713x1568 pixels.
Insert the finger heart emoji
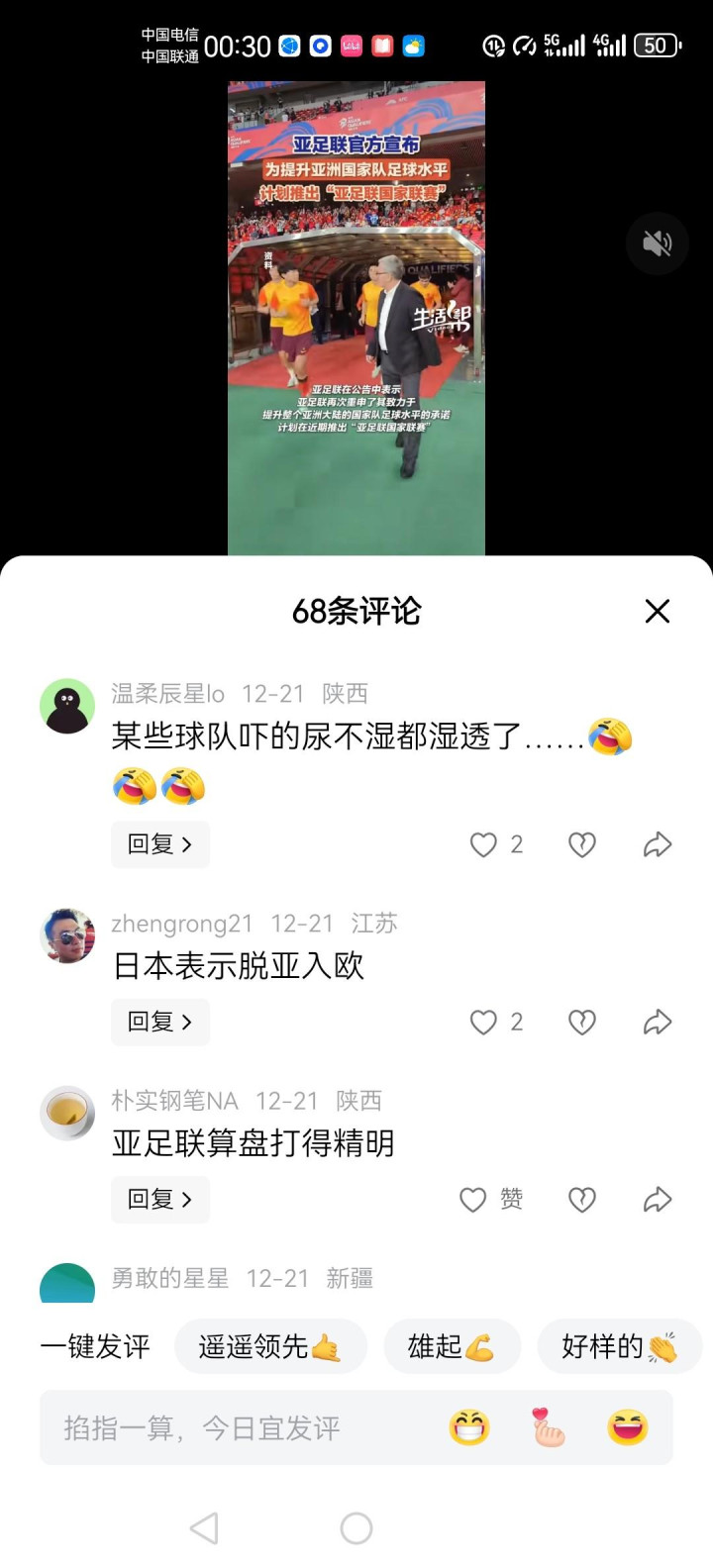click(x=548, y=1427)
